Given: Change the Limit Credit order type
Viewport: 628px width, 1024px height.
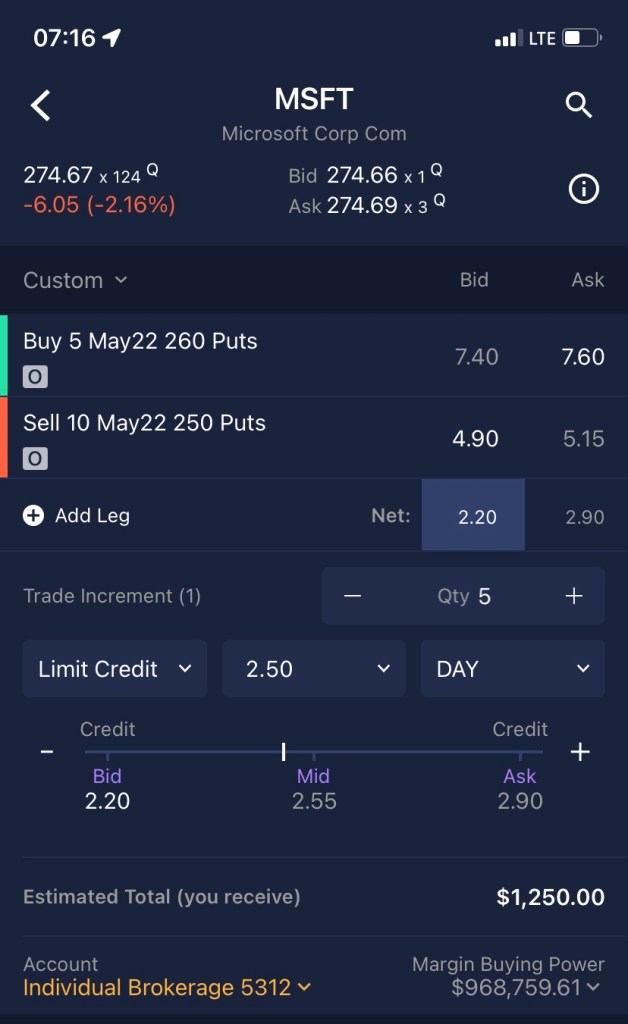Looking at the screenshot, I should click(114, 669).
